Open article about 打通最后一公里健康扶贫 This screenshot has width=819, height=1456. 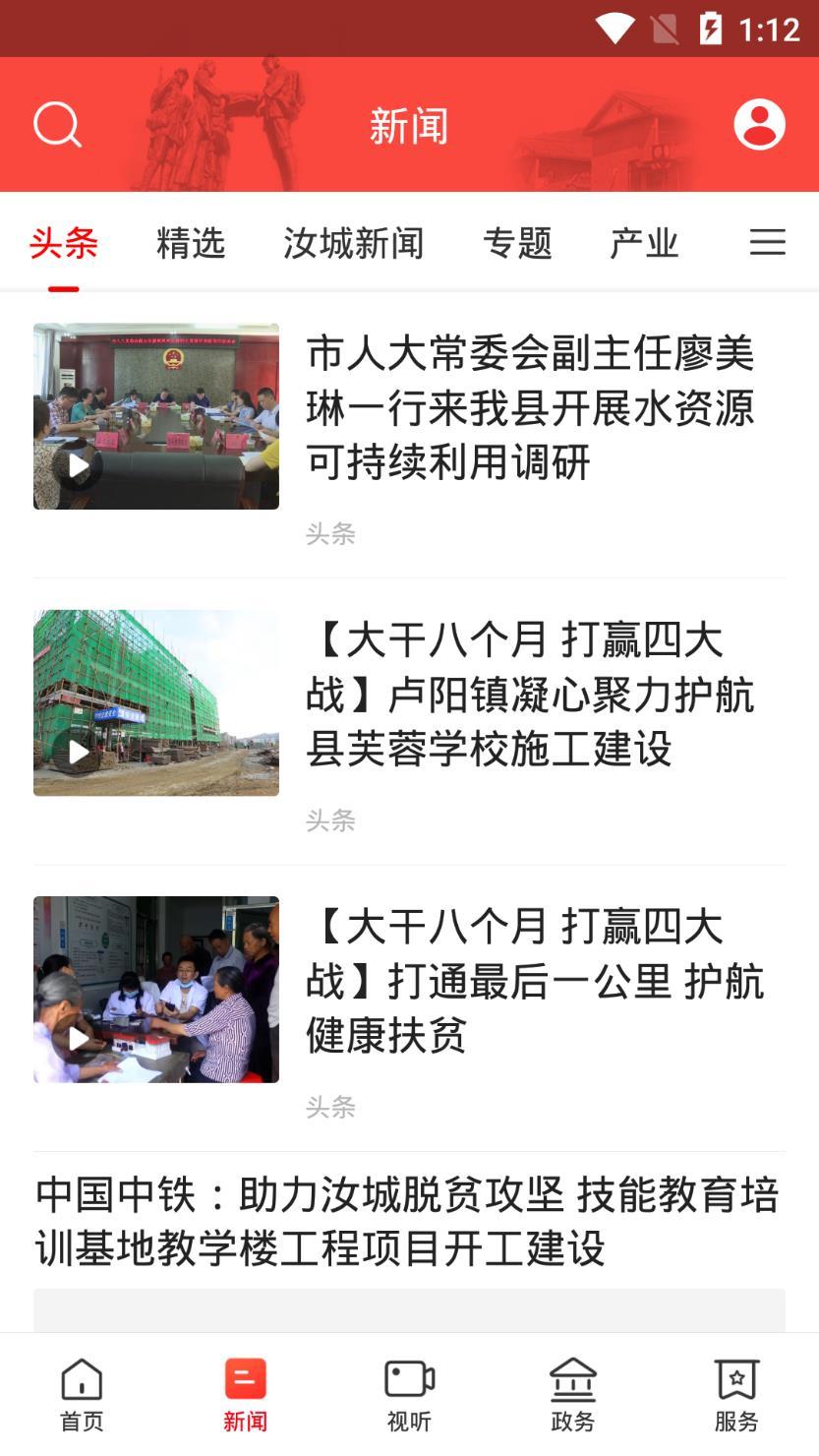coord(529,981)
